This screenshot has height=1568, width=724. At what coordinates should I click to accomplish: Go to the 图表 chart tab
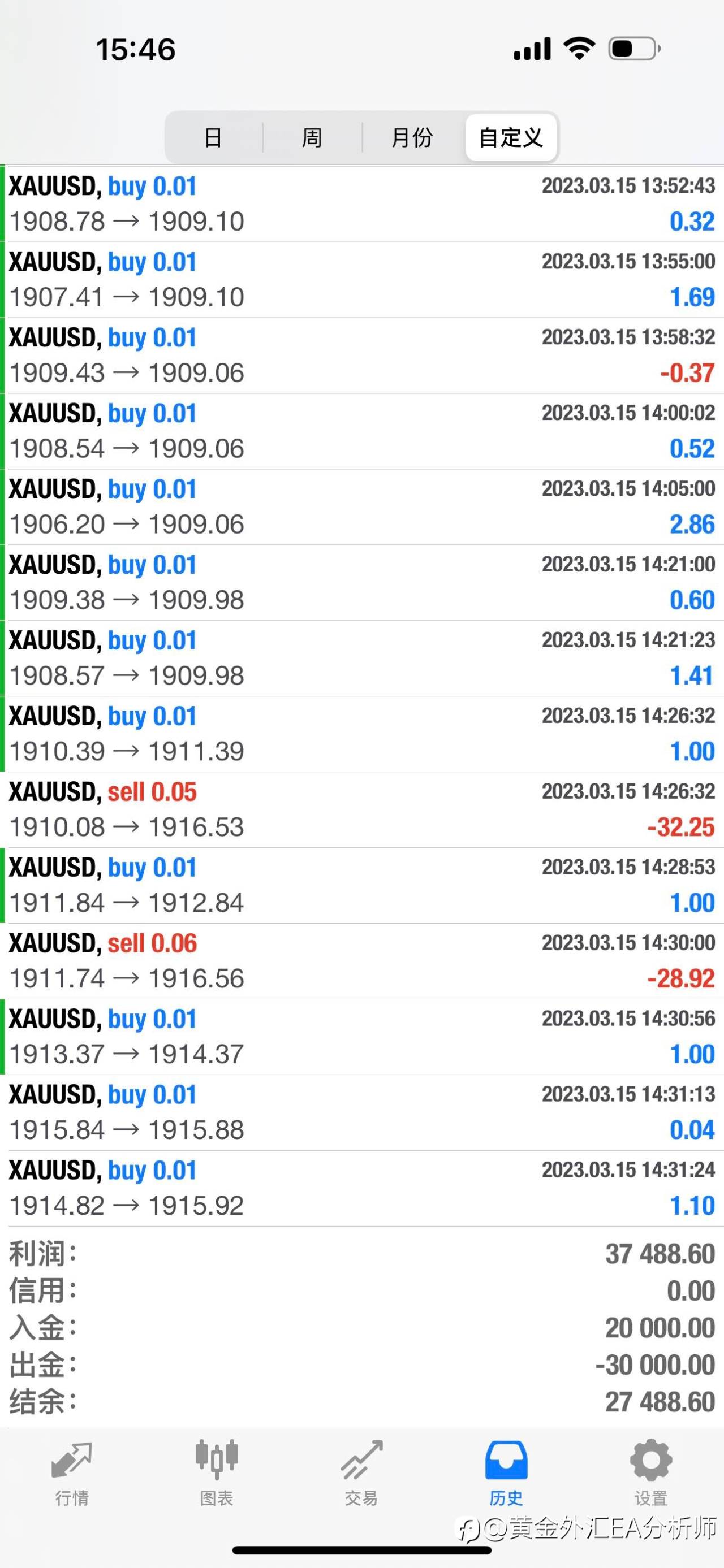(x=217, y=1472)
